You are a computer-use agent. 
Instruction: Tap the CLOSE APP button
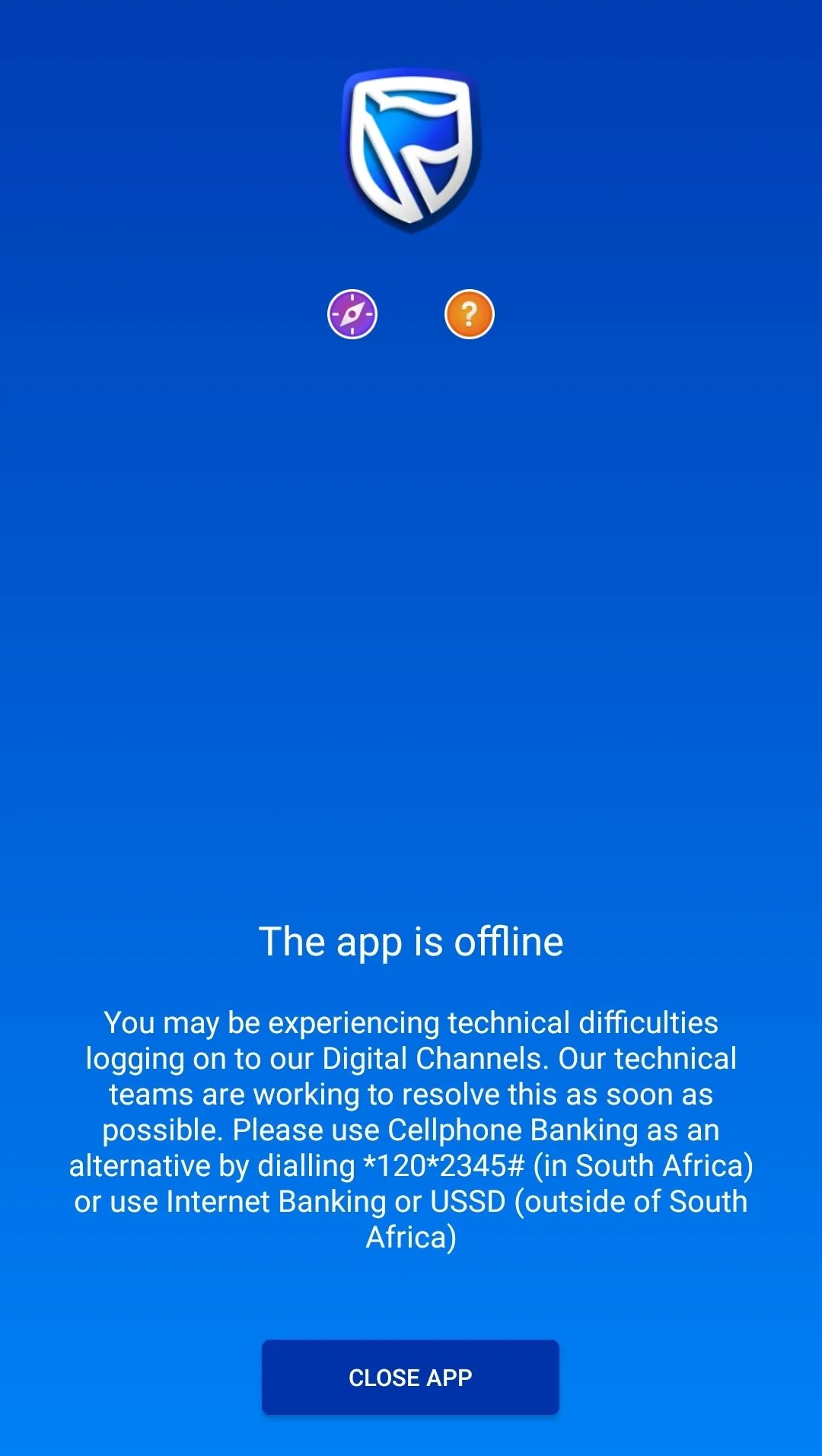(410, 1377)
